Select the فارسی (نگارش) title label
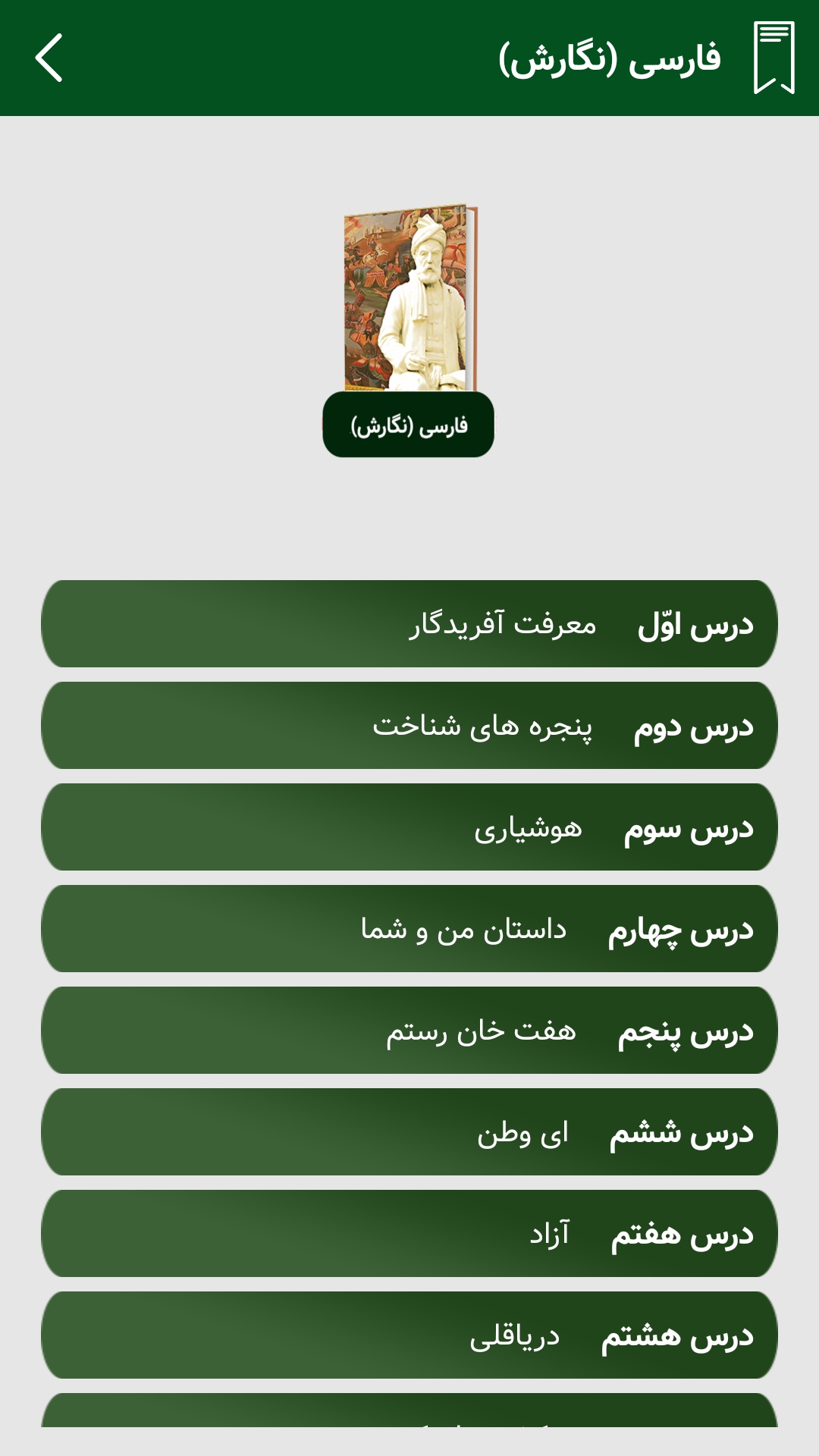Viewport: 819px width, 1456px height. pos(408,426)
